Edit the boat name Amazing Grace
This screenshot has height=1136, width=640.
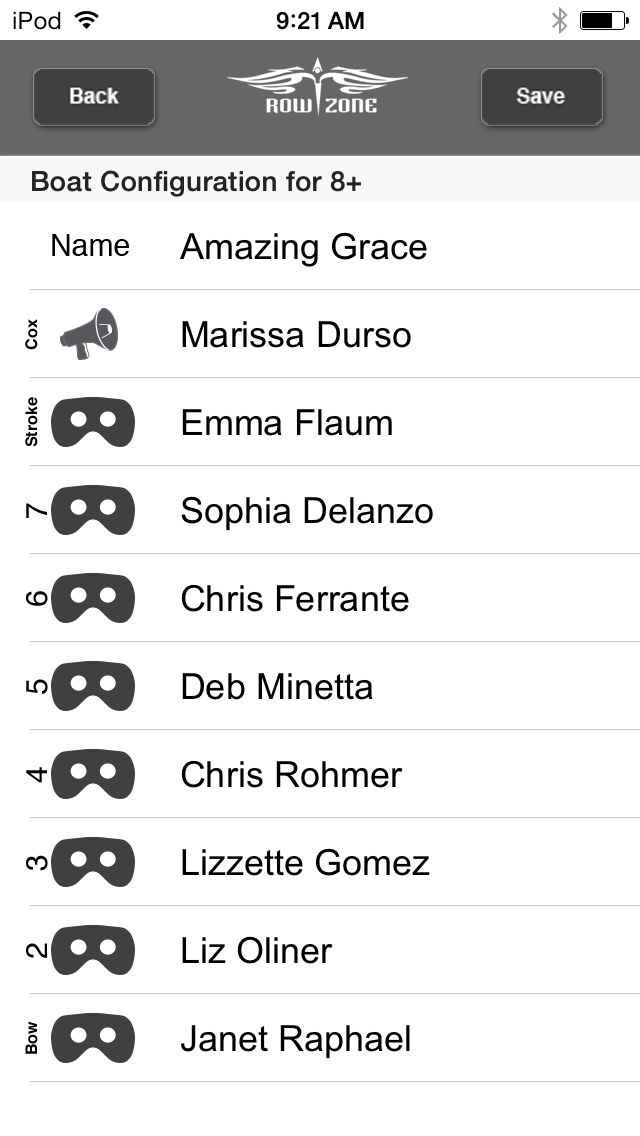pyautogui.click(x=304, y=247)
